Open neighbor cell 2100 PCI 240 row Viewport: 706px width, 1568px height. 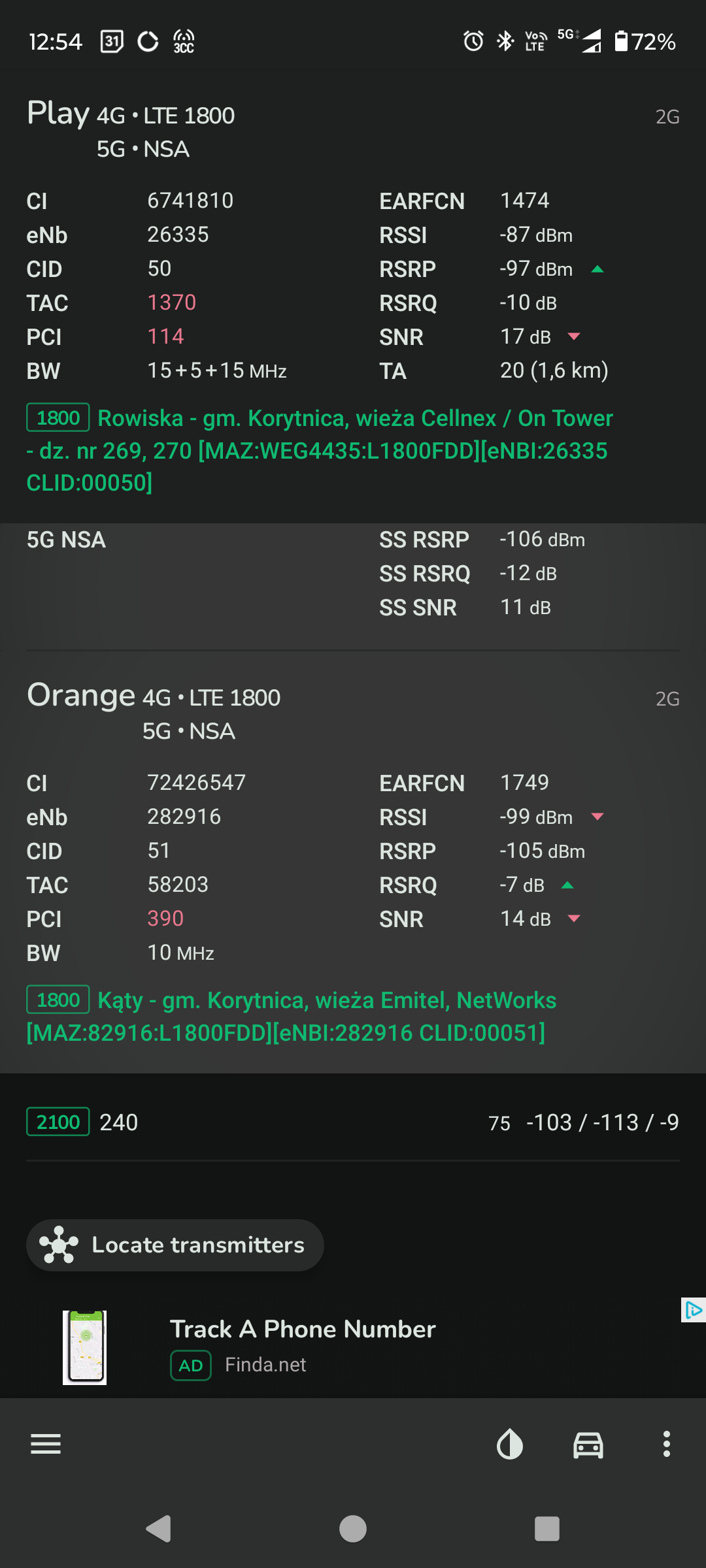[353, 1122]
